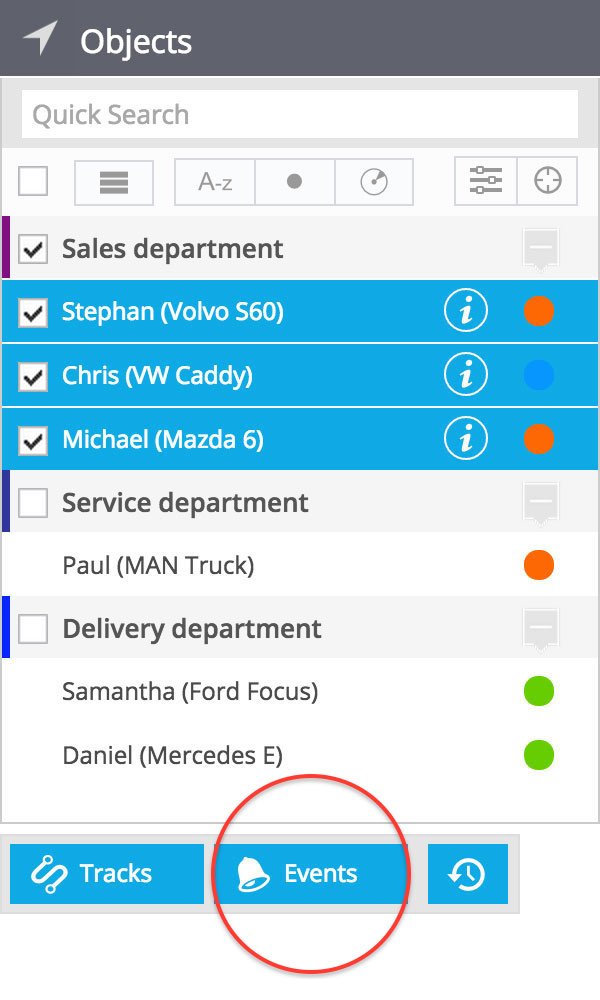Check the select-all checkbox in the toolbar
This screenshot has height=1000, width=600.
pyautogui.click(x=33, y=181)
